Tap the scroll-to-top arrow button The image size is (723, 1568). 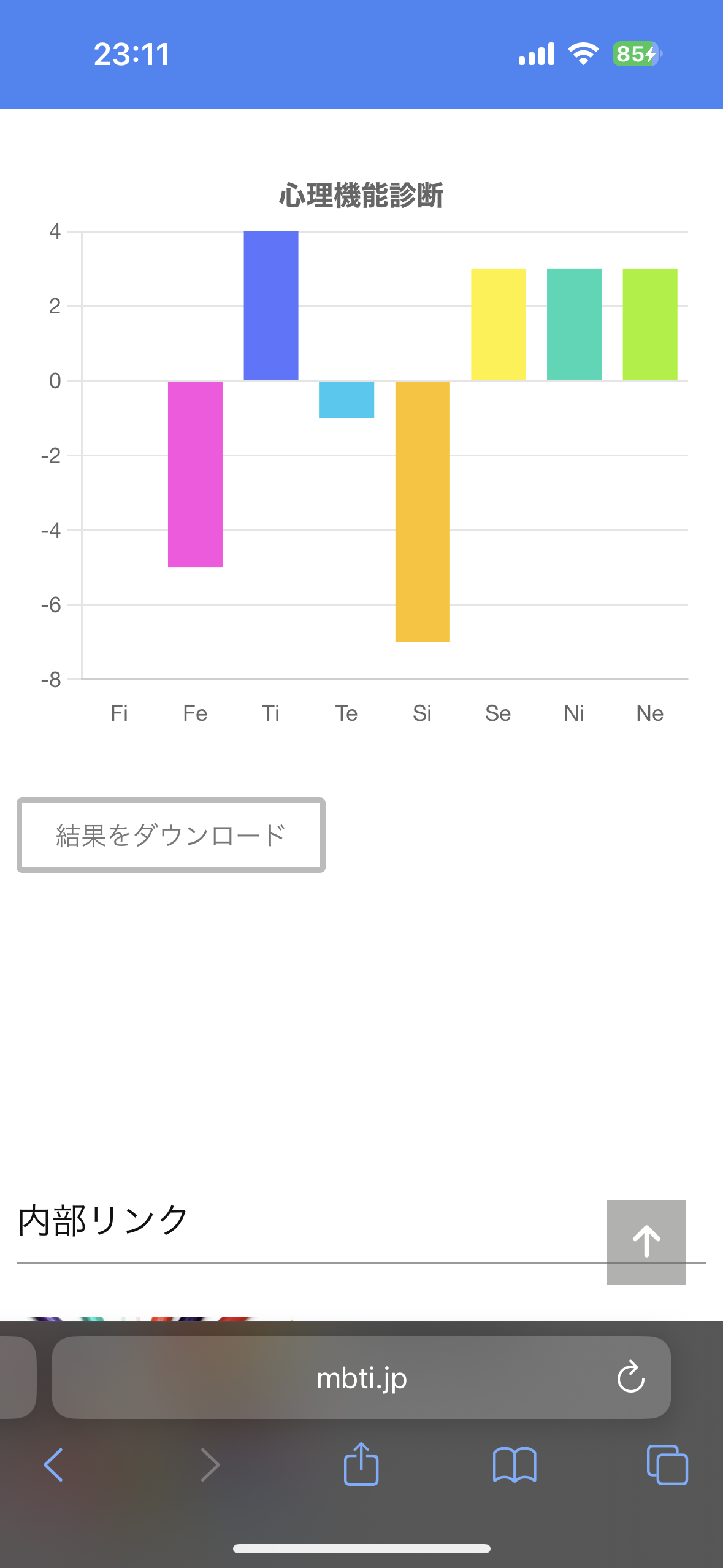pyautogui.click(x=646, y=1242)
